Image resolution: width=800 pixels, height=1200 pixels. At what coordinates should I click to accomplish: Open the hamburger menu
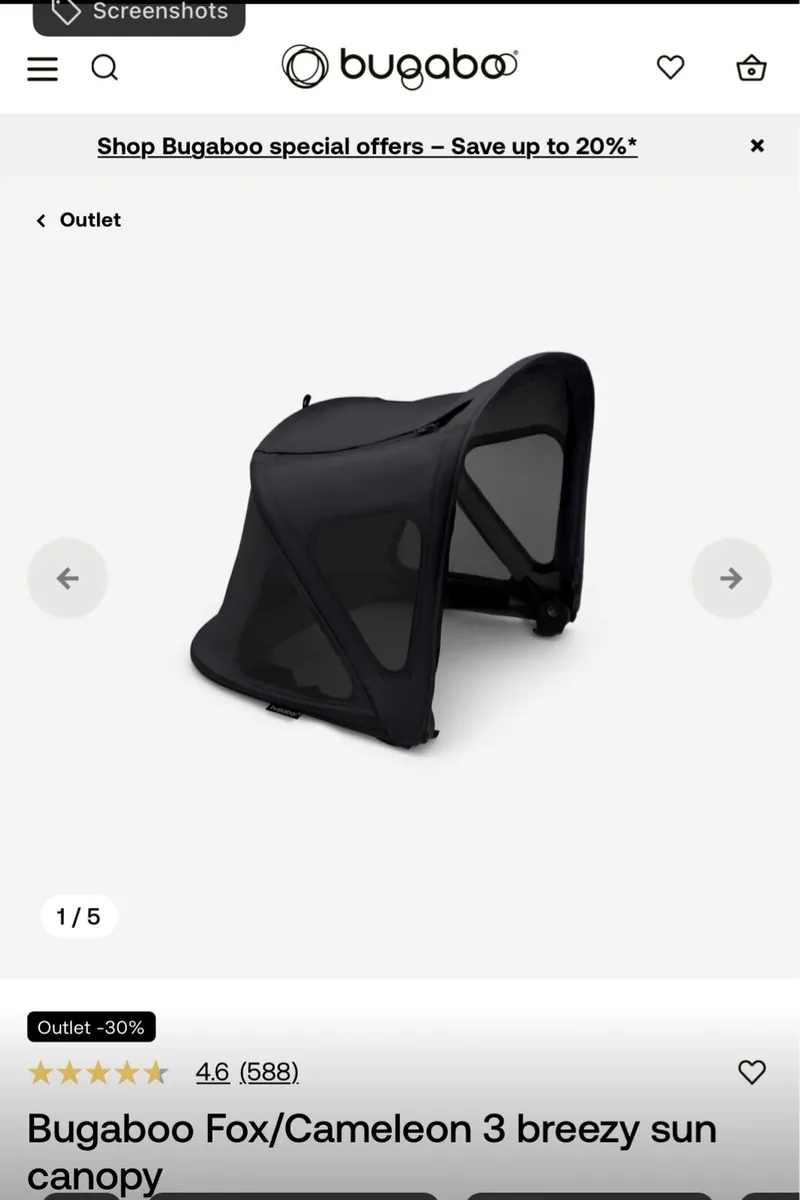pos(42,68)
